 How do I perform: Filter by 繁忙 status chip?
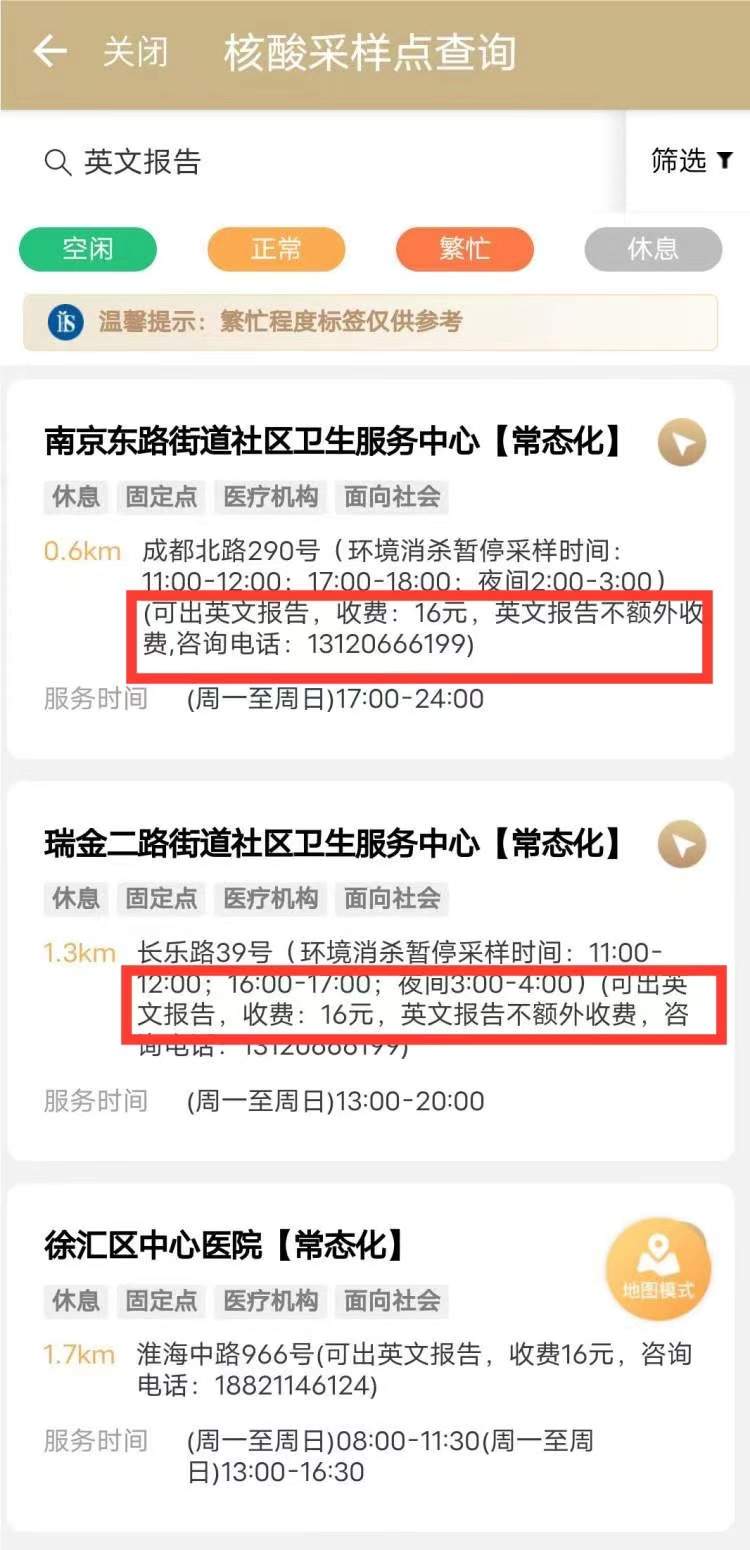coord(464,249)
